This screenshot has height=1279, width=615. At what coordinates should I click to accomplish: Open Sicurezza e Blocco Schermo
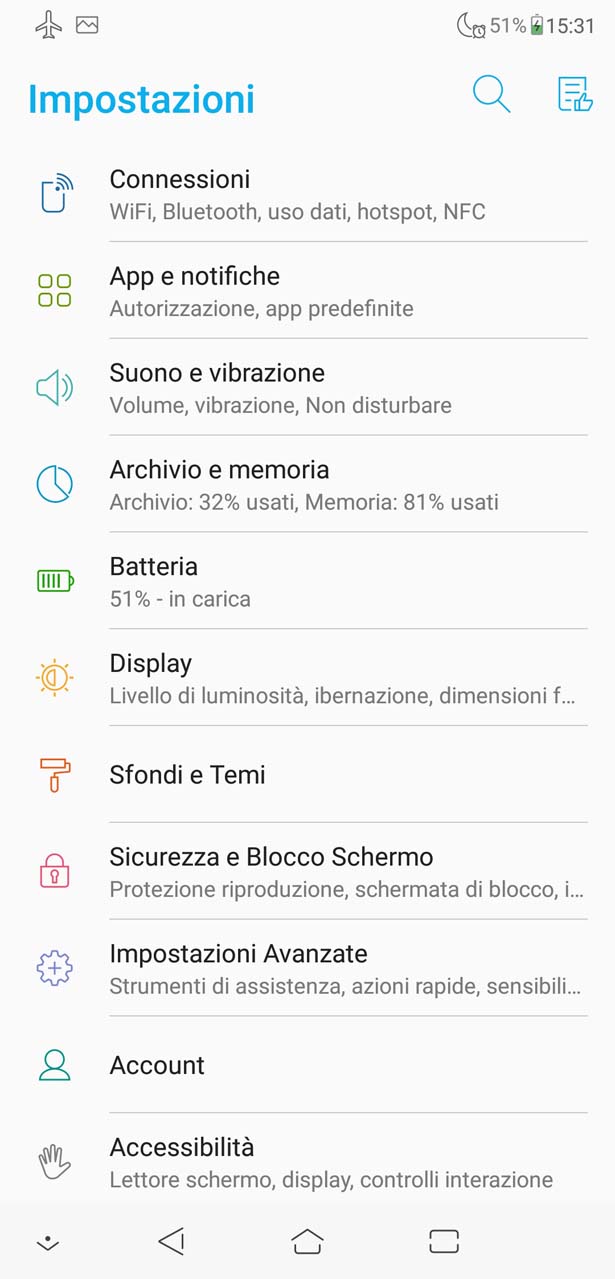[307, 872]
